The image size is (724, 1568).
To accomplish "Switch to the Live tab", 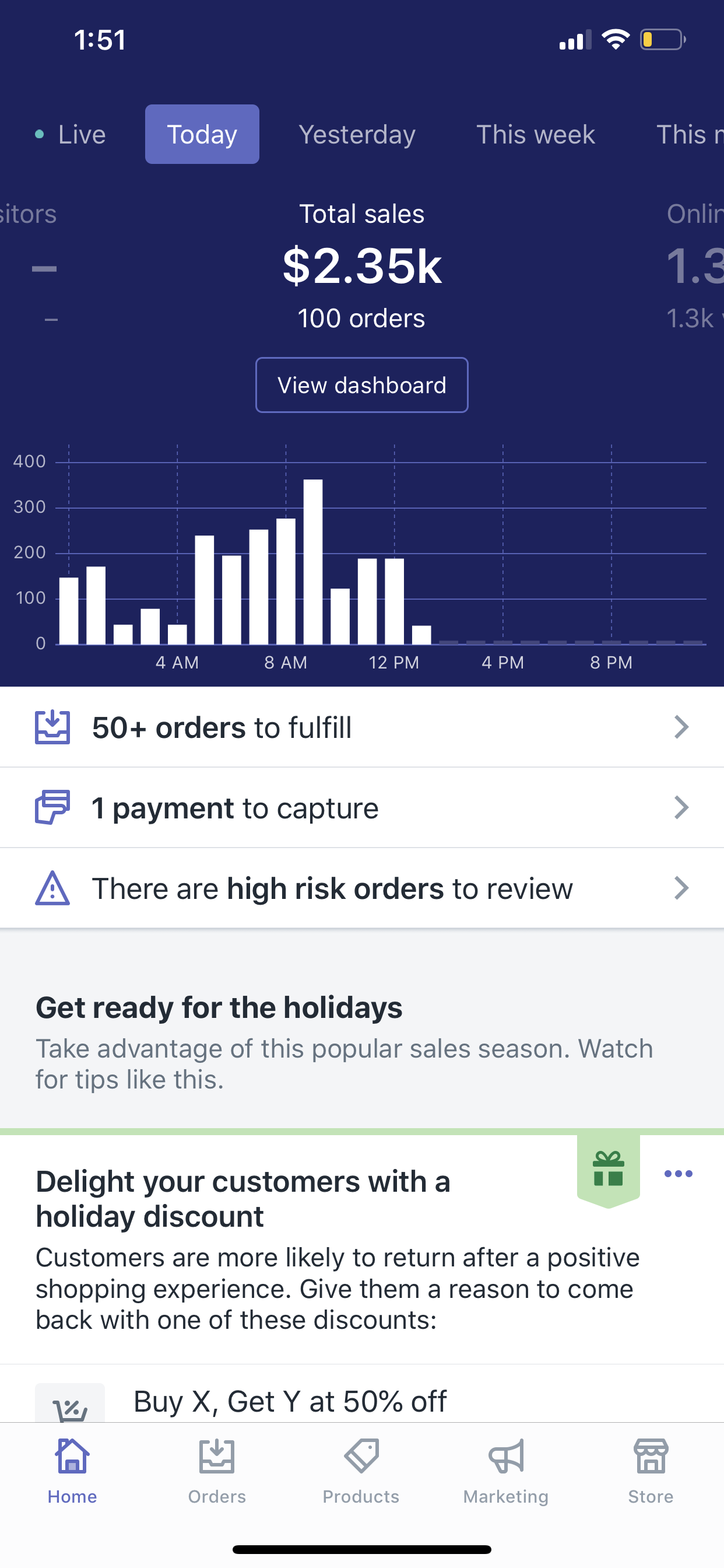I will (x=71, y=135).
